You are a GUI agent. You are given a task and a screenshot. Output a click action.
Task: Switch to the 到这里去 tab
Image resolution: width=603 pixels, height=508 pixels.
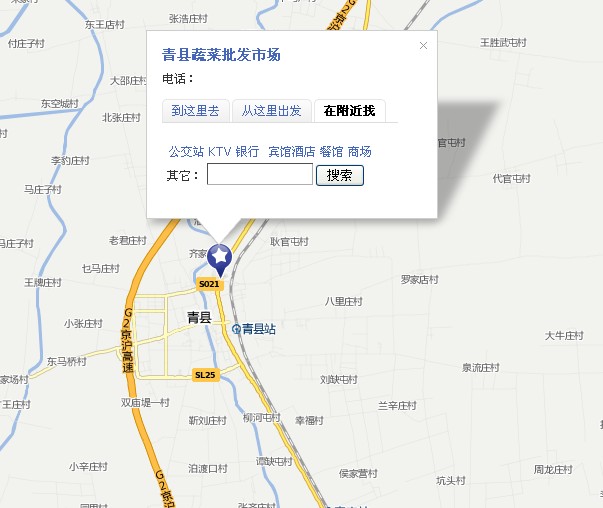(195, 111)
